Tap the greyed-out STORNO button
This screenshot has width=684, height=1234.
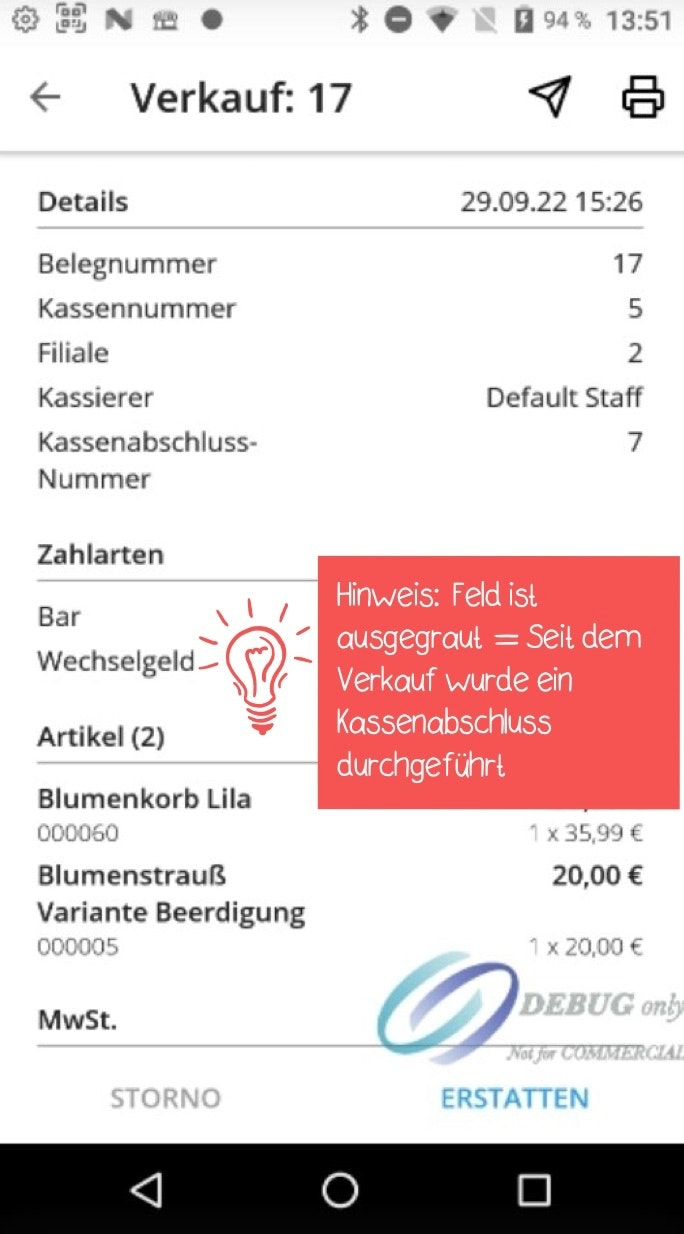point(165,1098)
